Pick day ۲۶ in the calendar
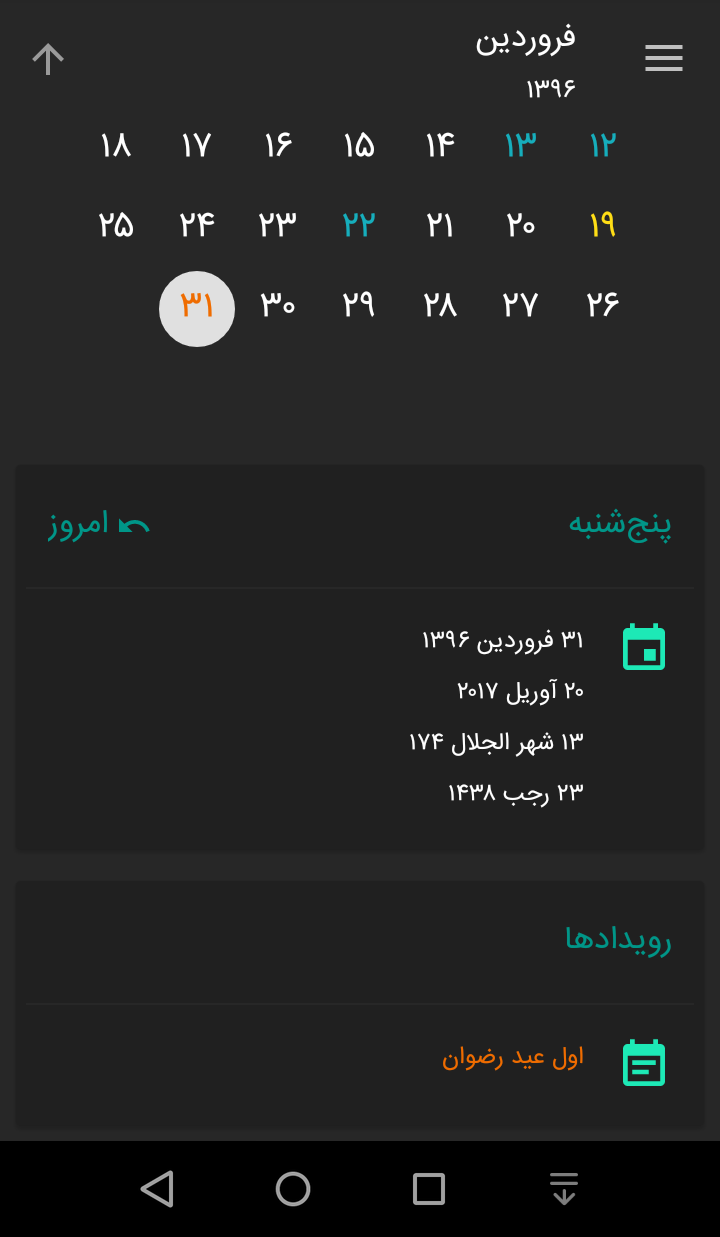Screen dimensions: 720x1237 pyautogui.click(x=602, y=305)
